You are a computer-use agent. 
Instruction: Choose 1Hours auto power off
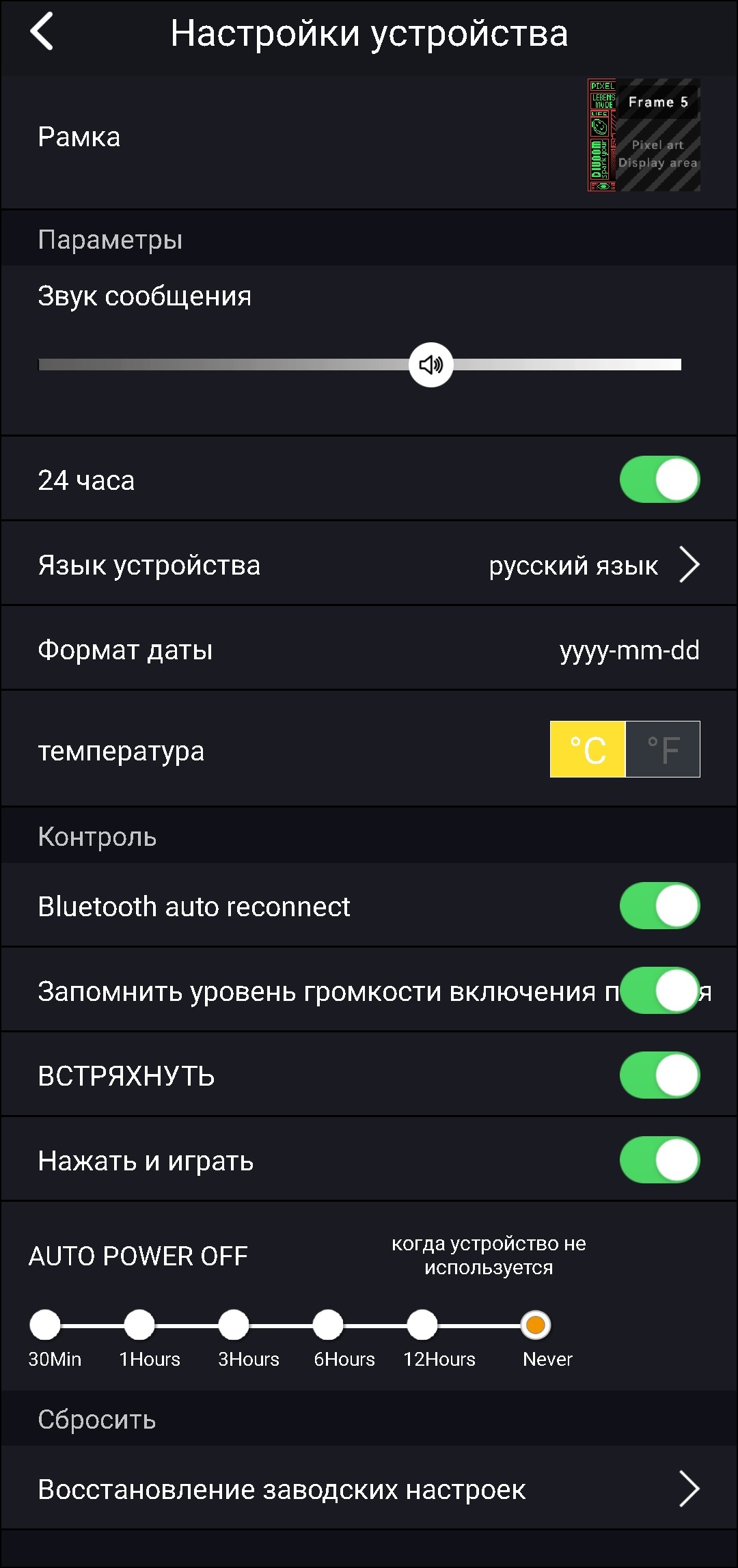tap(139, 1325)
